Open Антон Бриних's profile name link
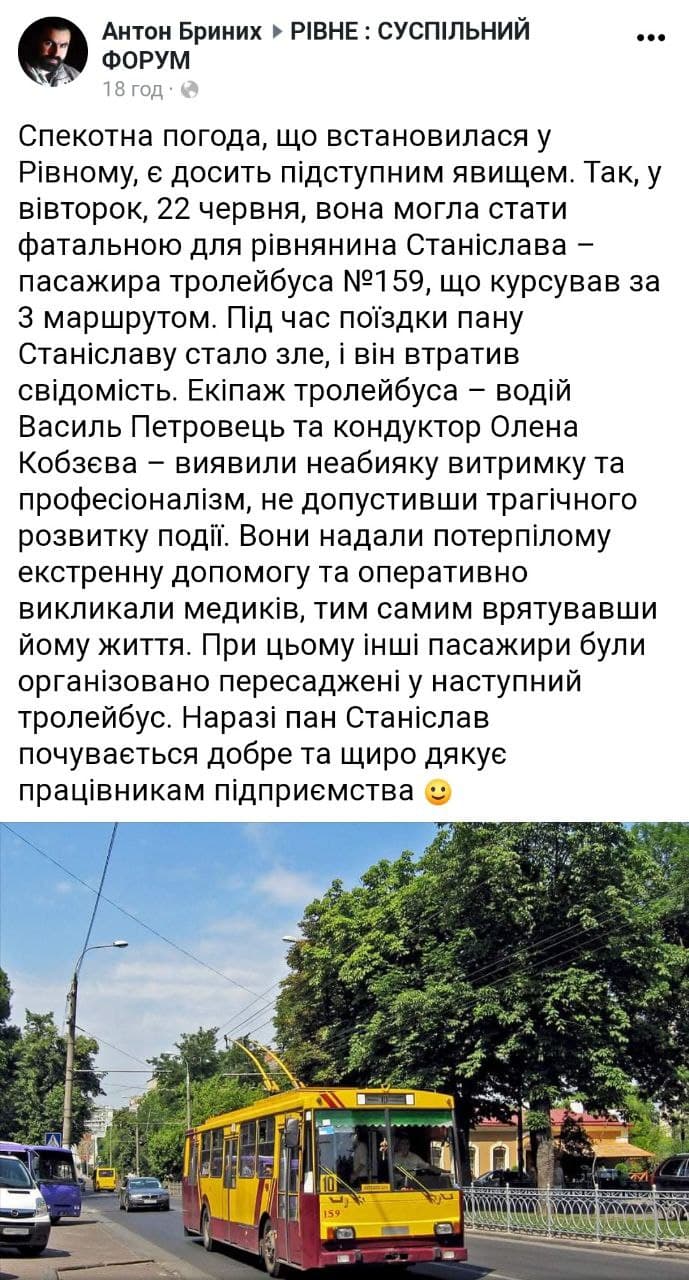 pyautogui.click(x=183, y=31)
